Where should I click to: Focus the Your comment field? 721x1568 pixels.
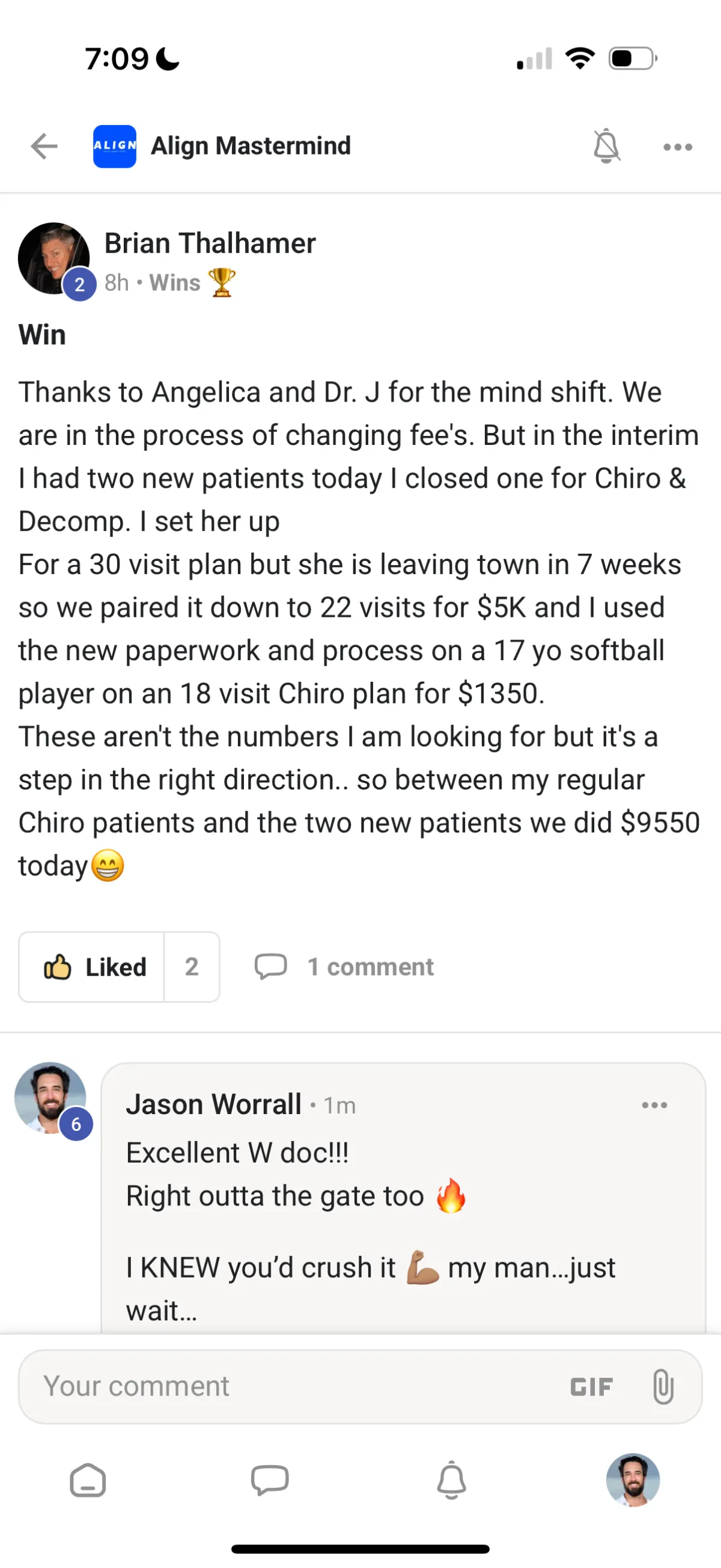pos(292,1386)
